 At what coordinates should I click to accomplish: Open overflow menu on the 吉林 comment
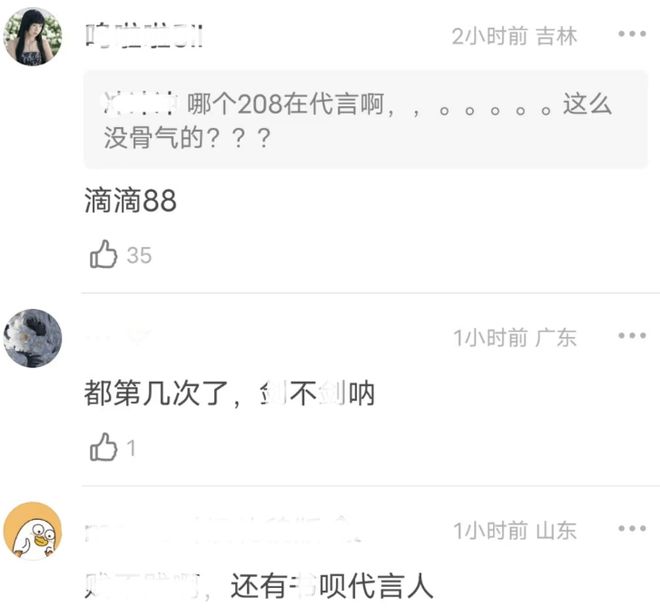coord(632,35)
